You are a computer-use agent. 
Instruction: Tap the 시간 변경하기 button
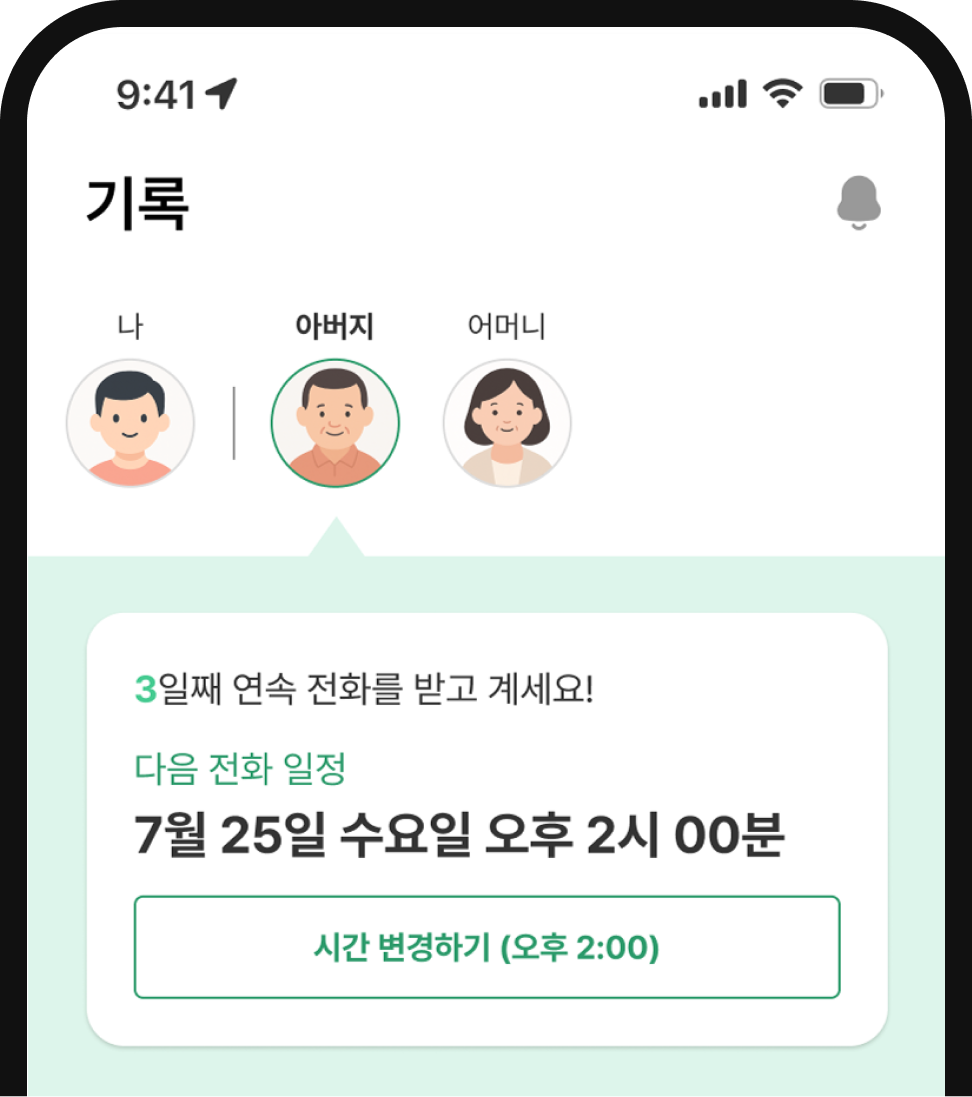487,947
